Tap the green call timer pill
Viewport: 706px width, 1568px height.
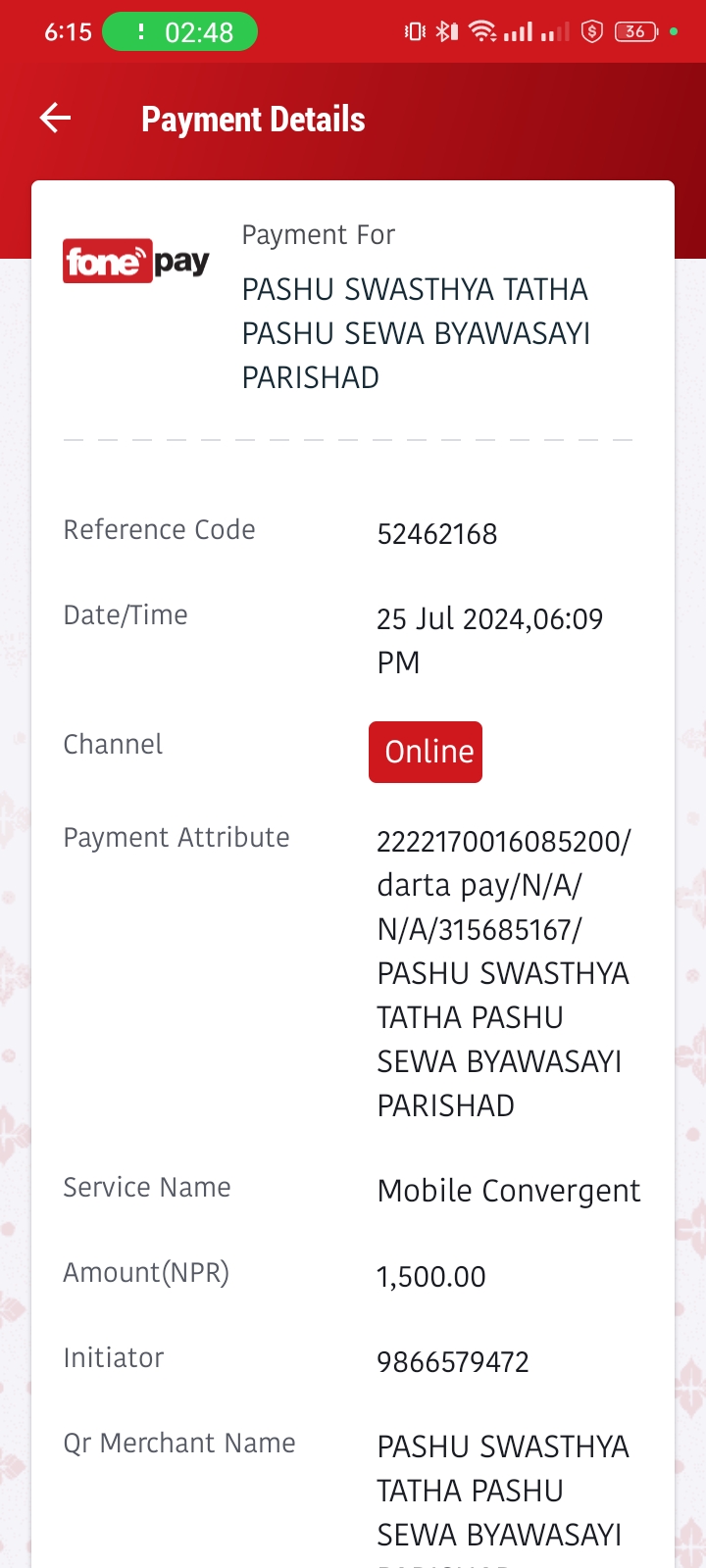pos(180,31)
